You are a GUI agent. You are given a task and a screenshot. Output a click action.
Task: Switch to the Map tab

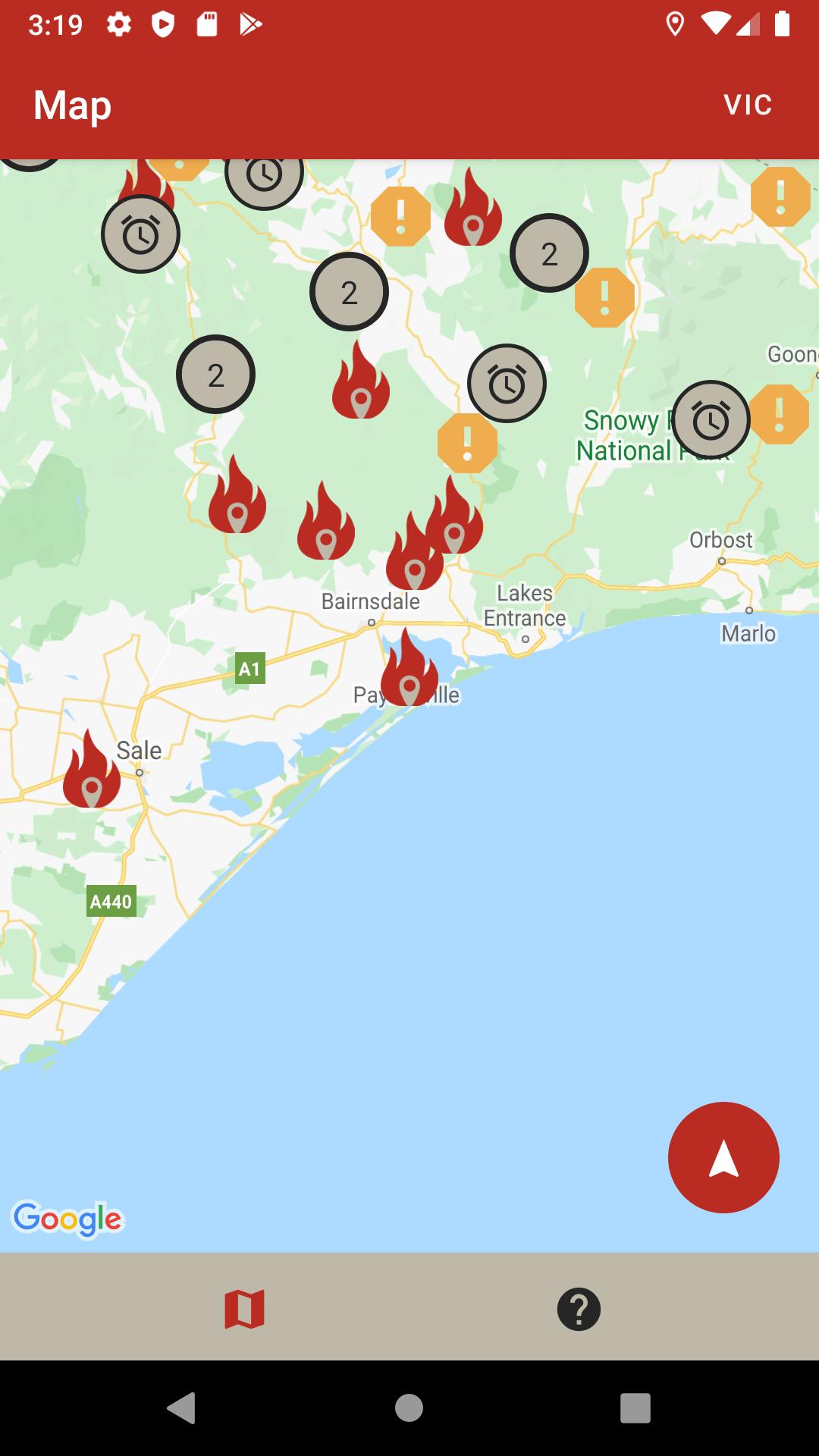point(244,1309)
